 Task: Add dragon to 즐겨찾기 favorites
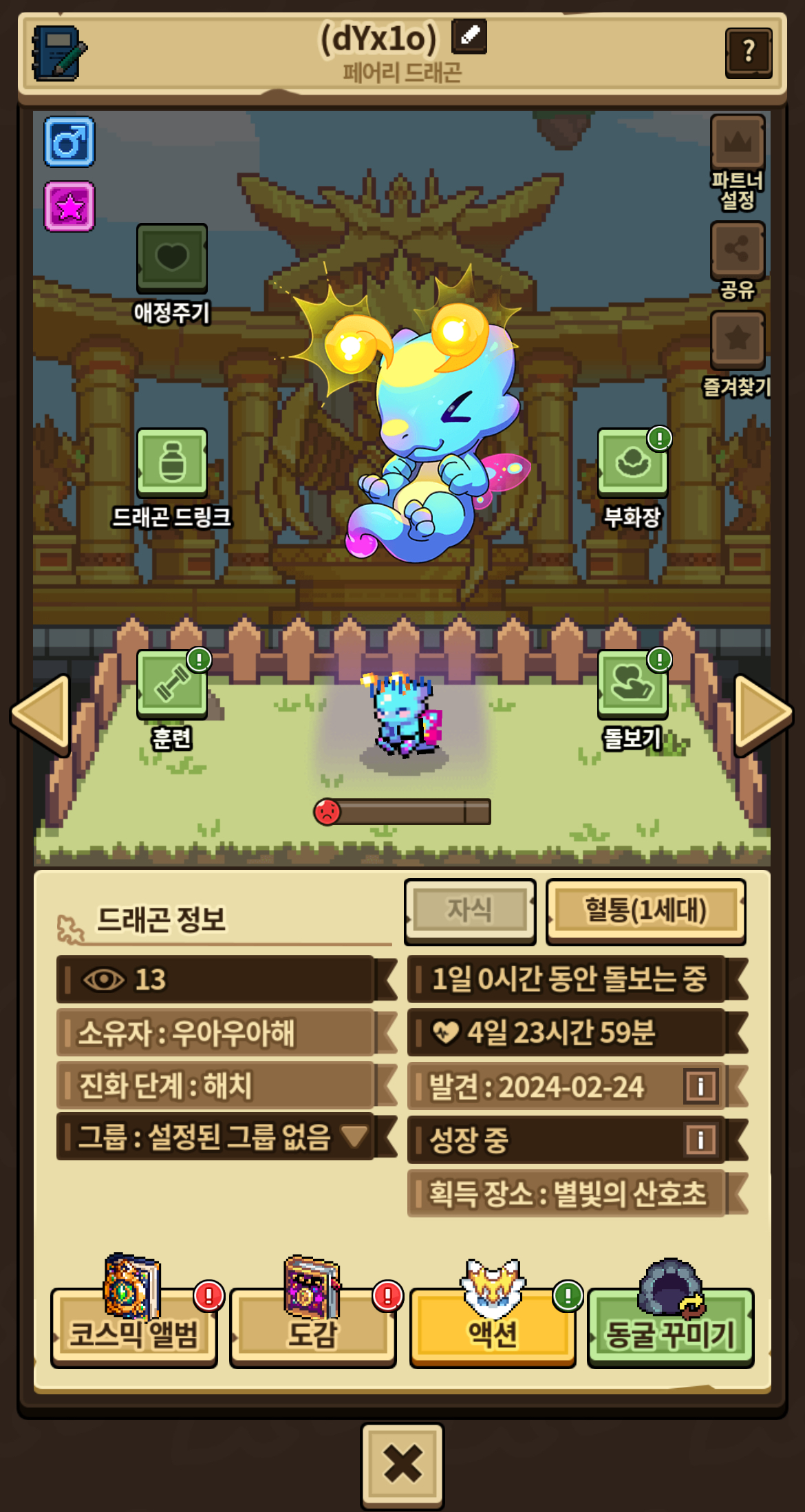(x=738, y=338)
